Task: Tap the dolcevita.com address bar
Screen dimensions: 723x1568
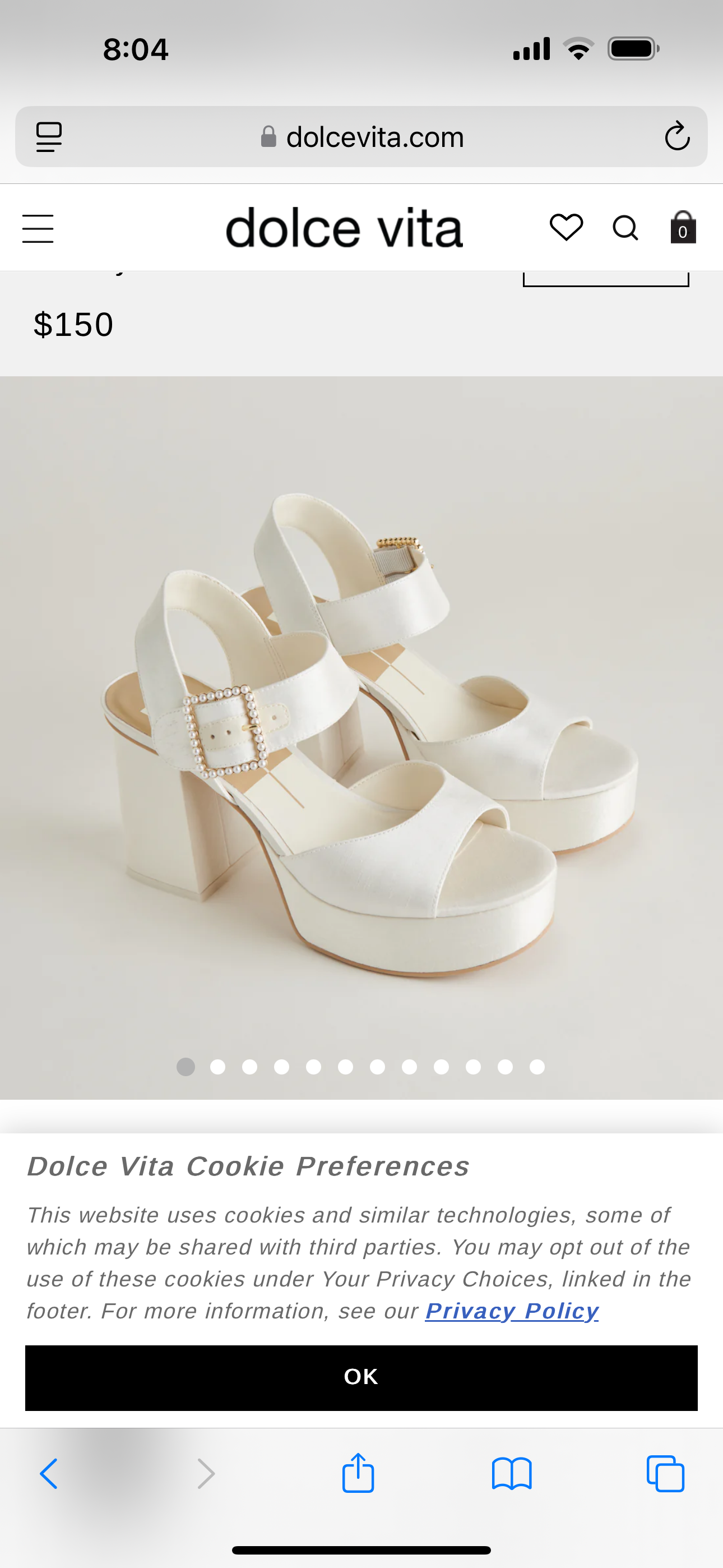Action: [x=361, y=136]
